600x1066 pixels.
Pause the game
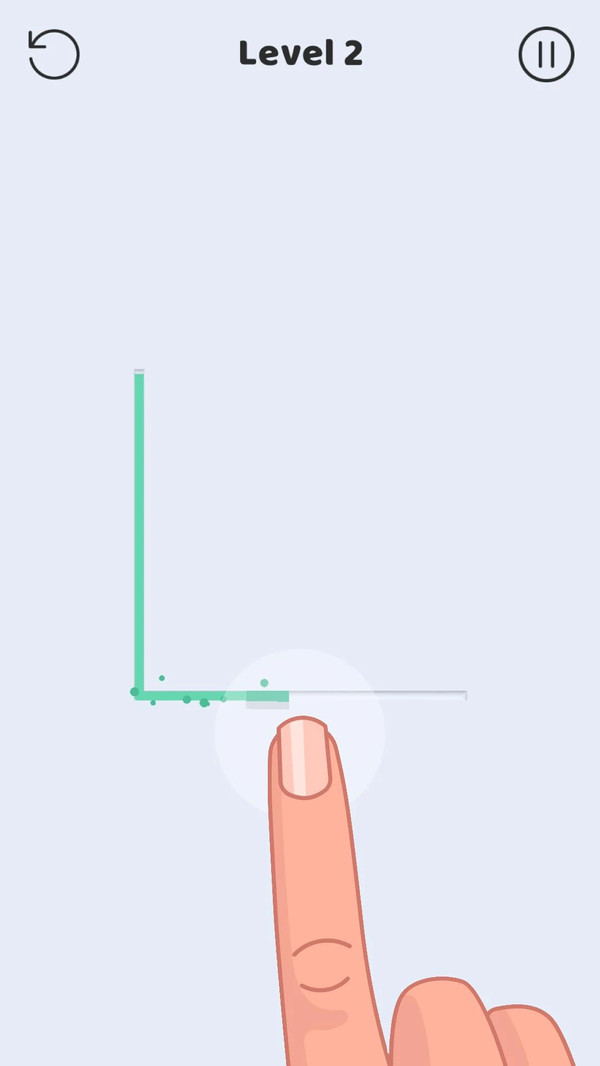coord(546,54)
